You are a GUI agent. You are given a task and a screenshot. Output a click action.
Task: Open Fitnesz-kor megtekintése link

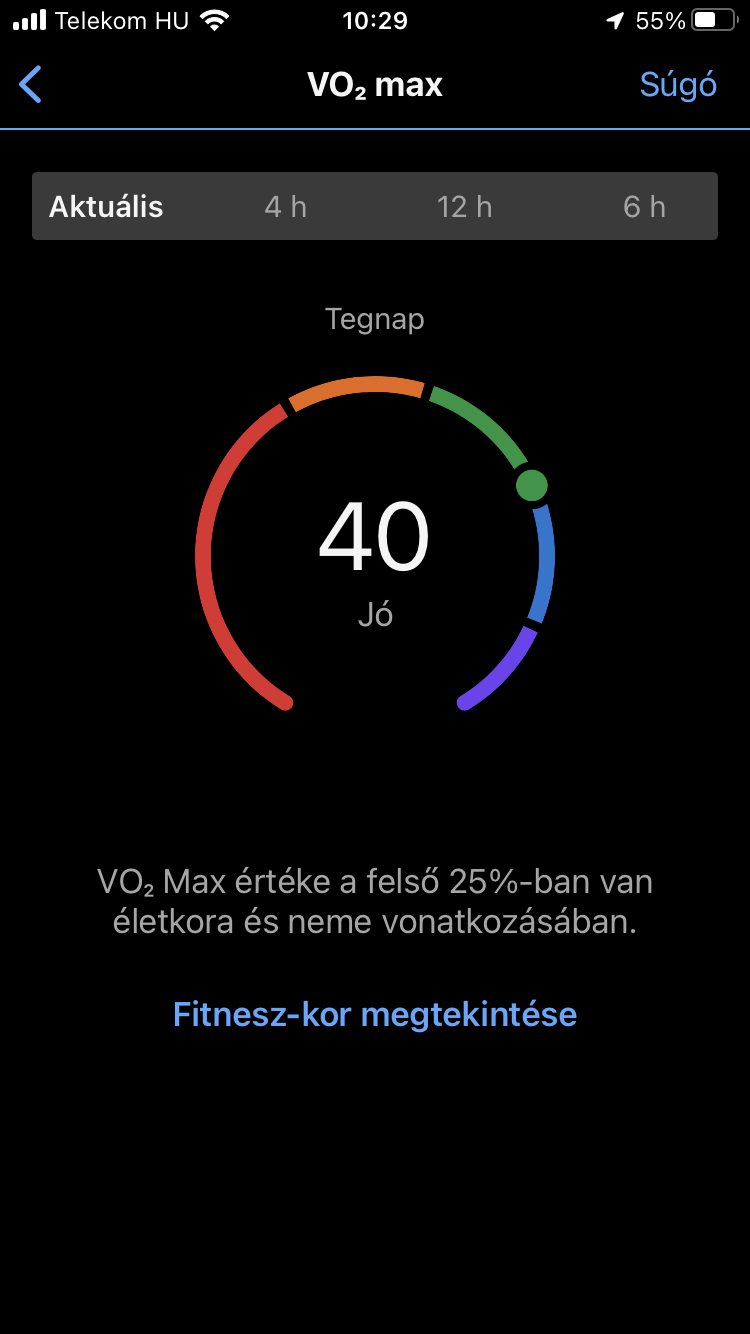pyautogui.click(x=375, y=1014)
